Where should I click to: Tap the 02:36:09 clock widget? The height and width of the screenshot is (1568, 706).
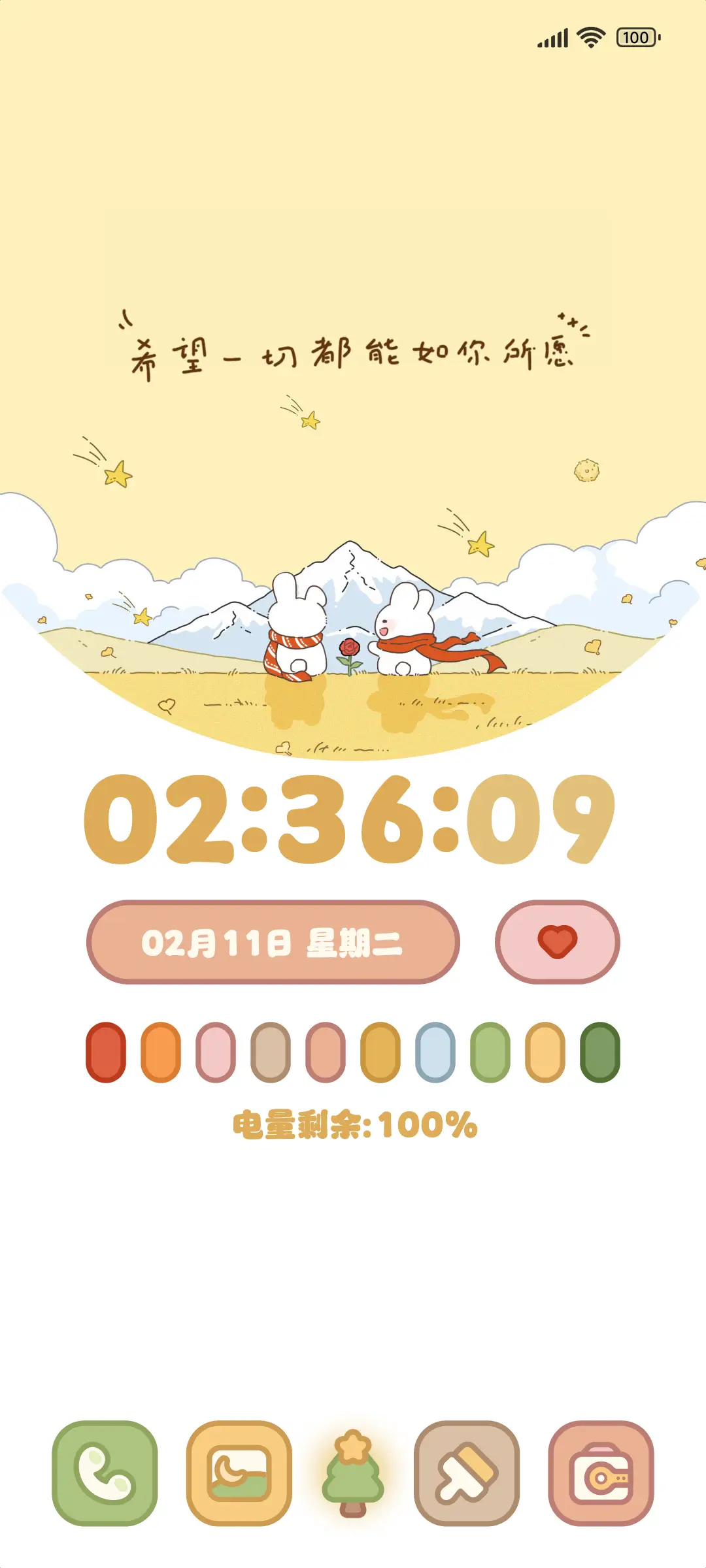[350, 820]
